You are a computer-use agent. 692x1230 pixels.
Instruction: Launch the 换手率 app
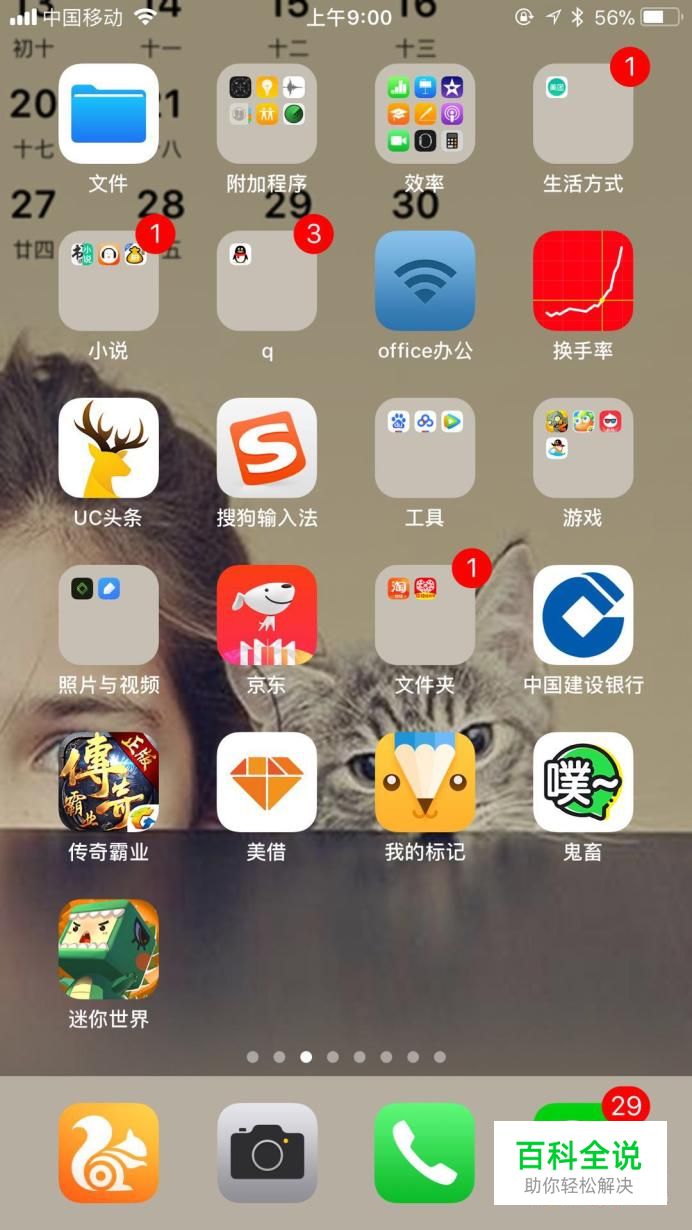583,281
